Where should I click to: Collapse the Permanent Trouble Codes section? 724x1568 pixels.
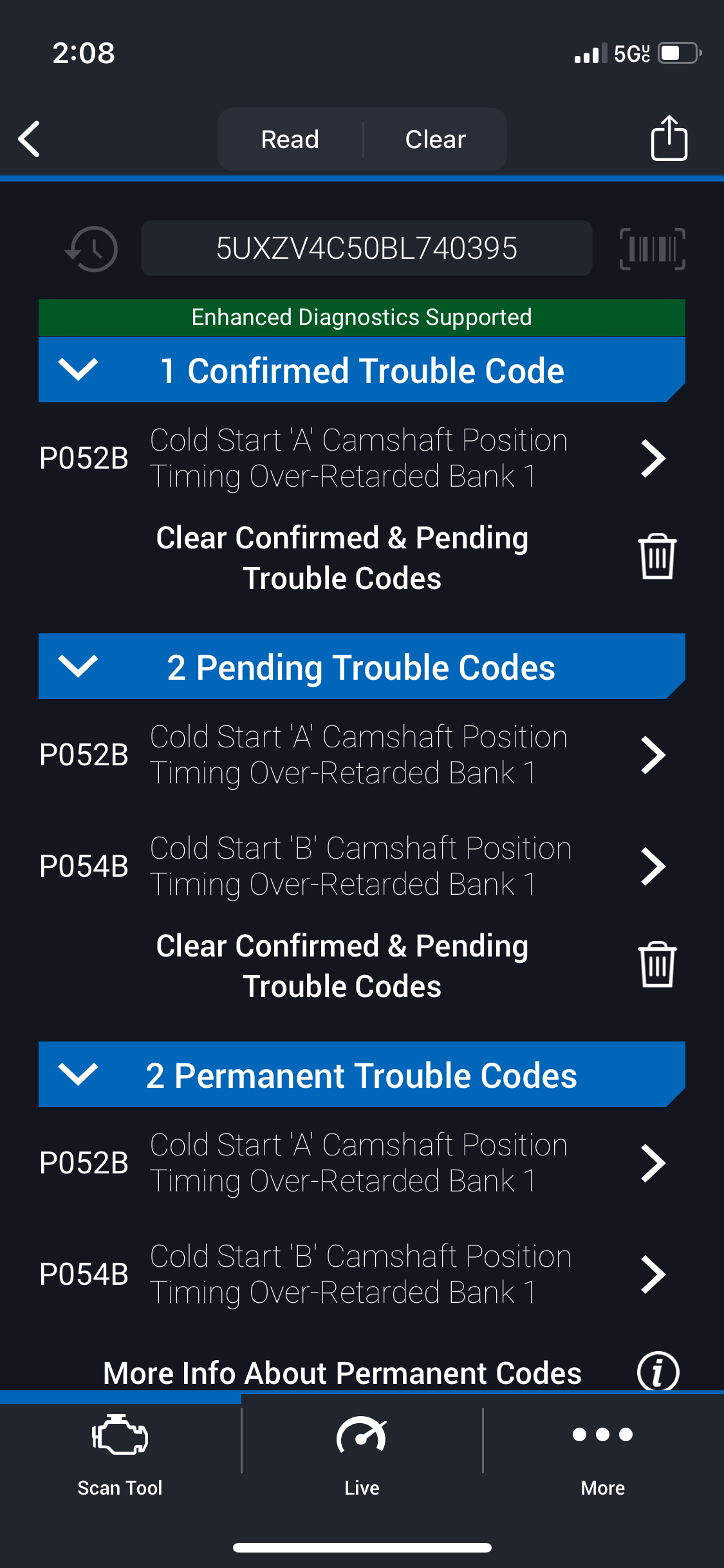click(x=362, y=1075)
